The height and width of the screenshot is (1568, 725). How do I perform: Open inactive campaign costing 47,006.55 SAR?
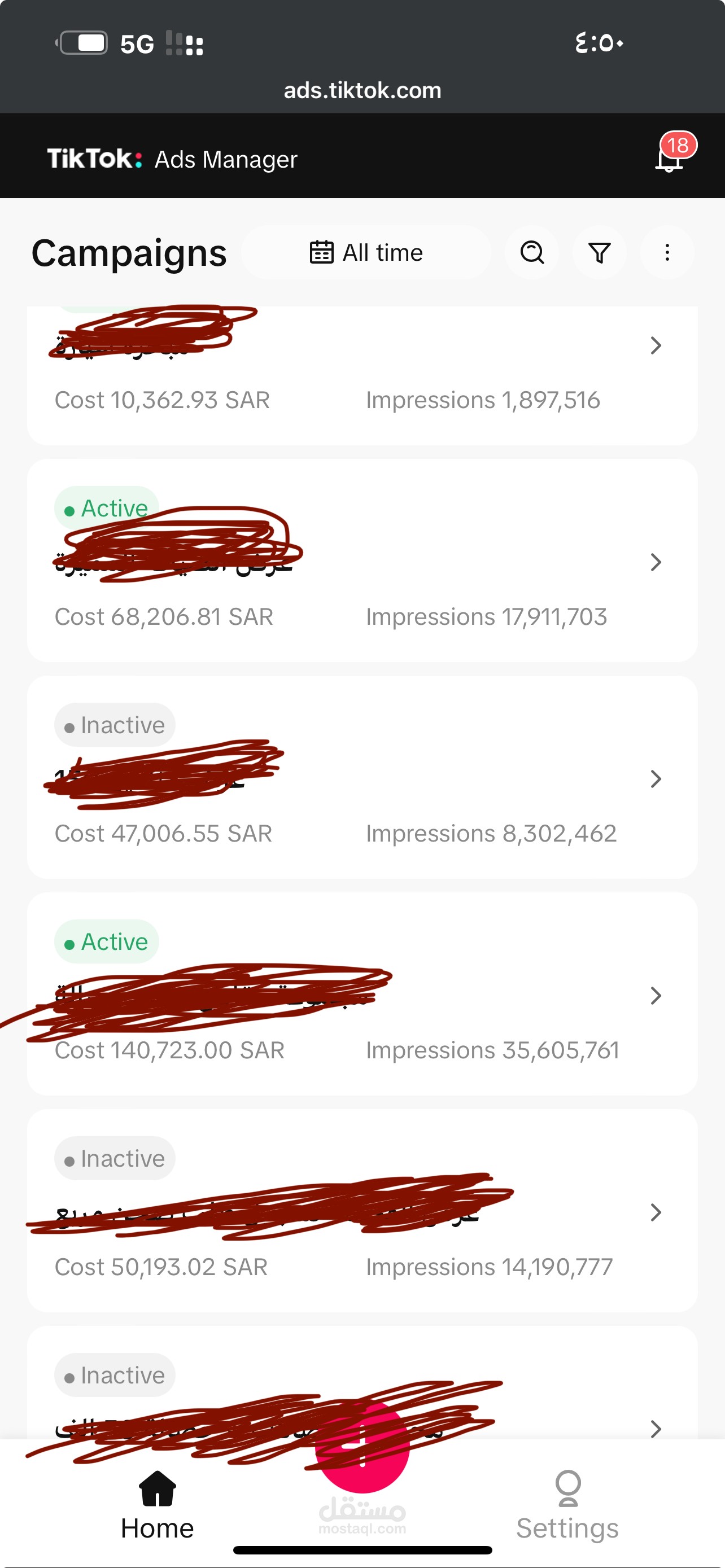pyautogui.click(x=362, y=777)
